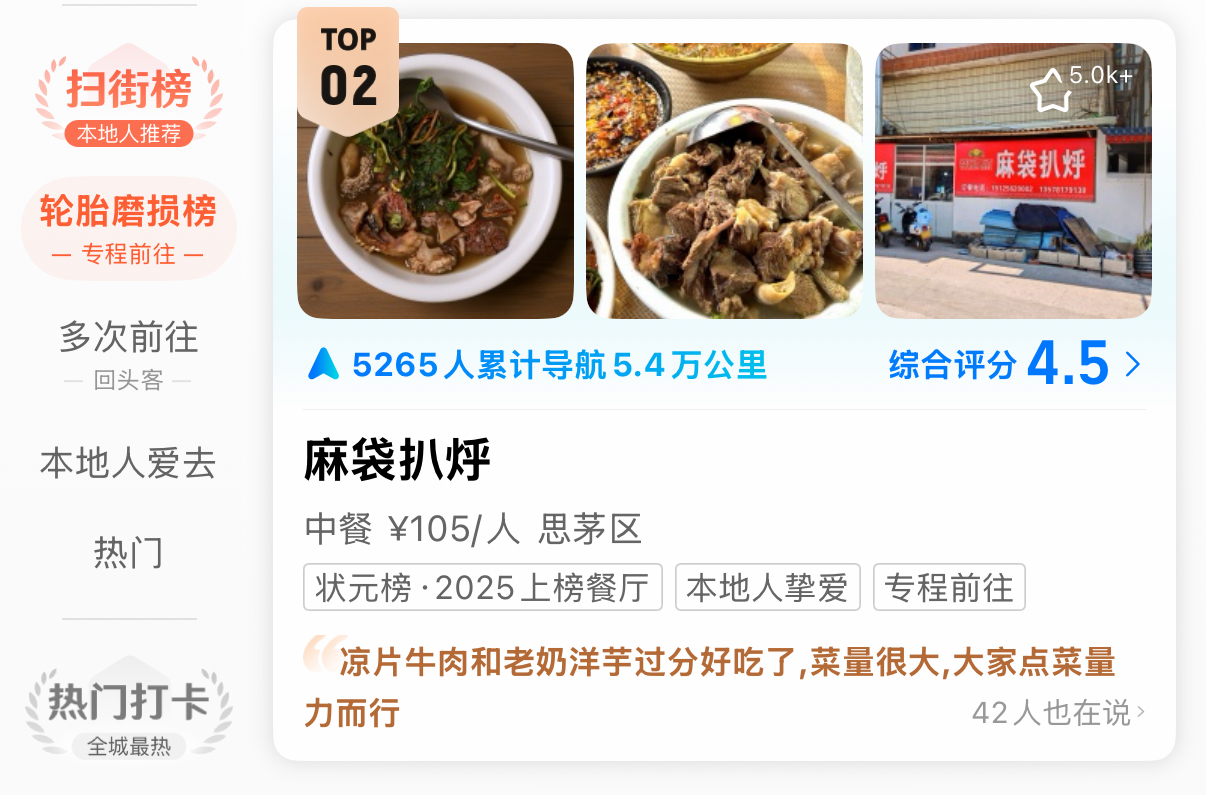Read what 42人也在说 about this restaurant
Image resolution: width=1206 pixels, height=795 pixels.
point(1057,713)
